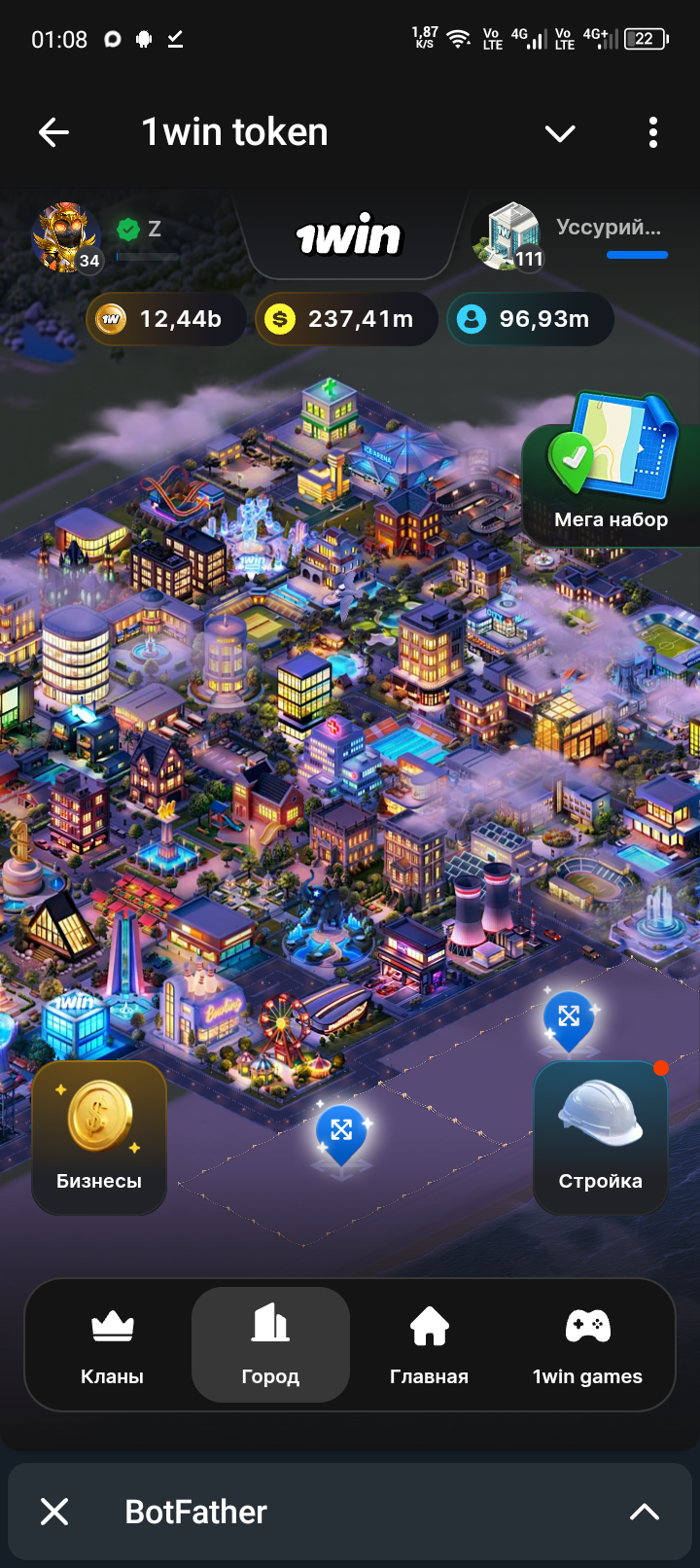Go to the Главная tab
This screenshot has height=1568, width=700.
(429, 1345)
